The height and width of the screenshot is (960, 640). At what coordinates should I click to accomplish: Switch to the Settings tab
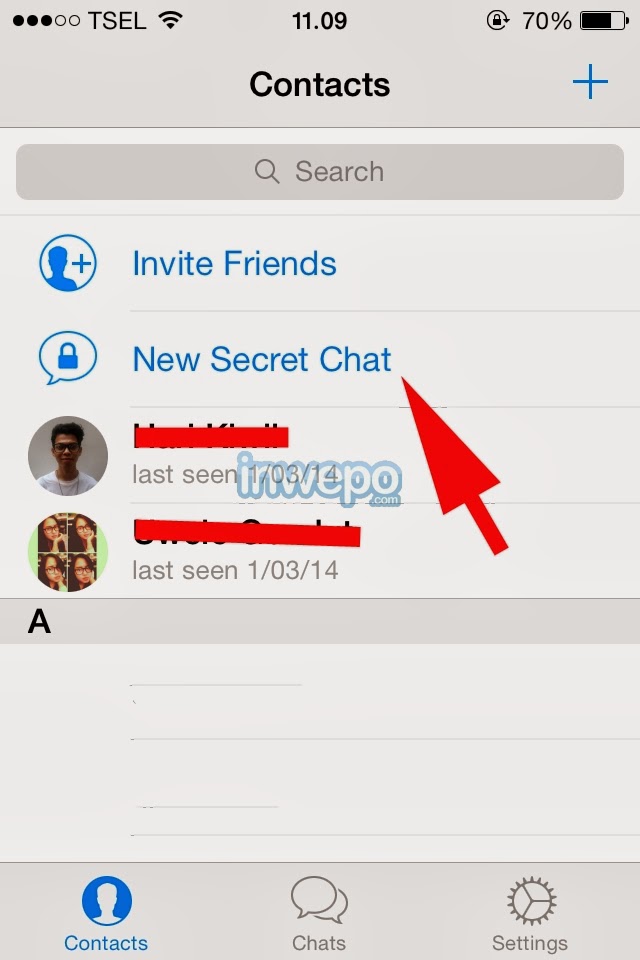point(530,912)
